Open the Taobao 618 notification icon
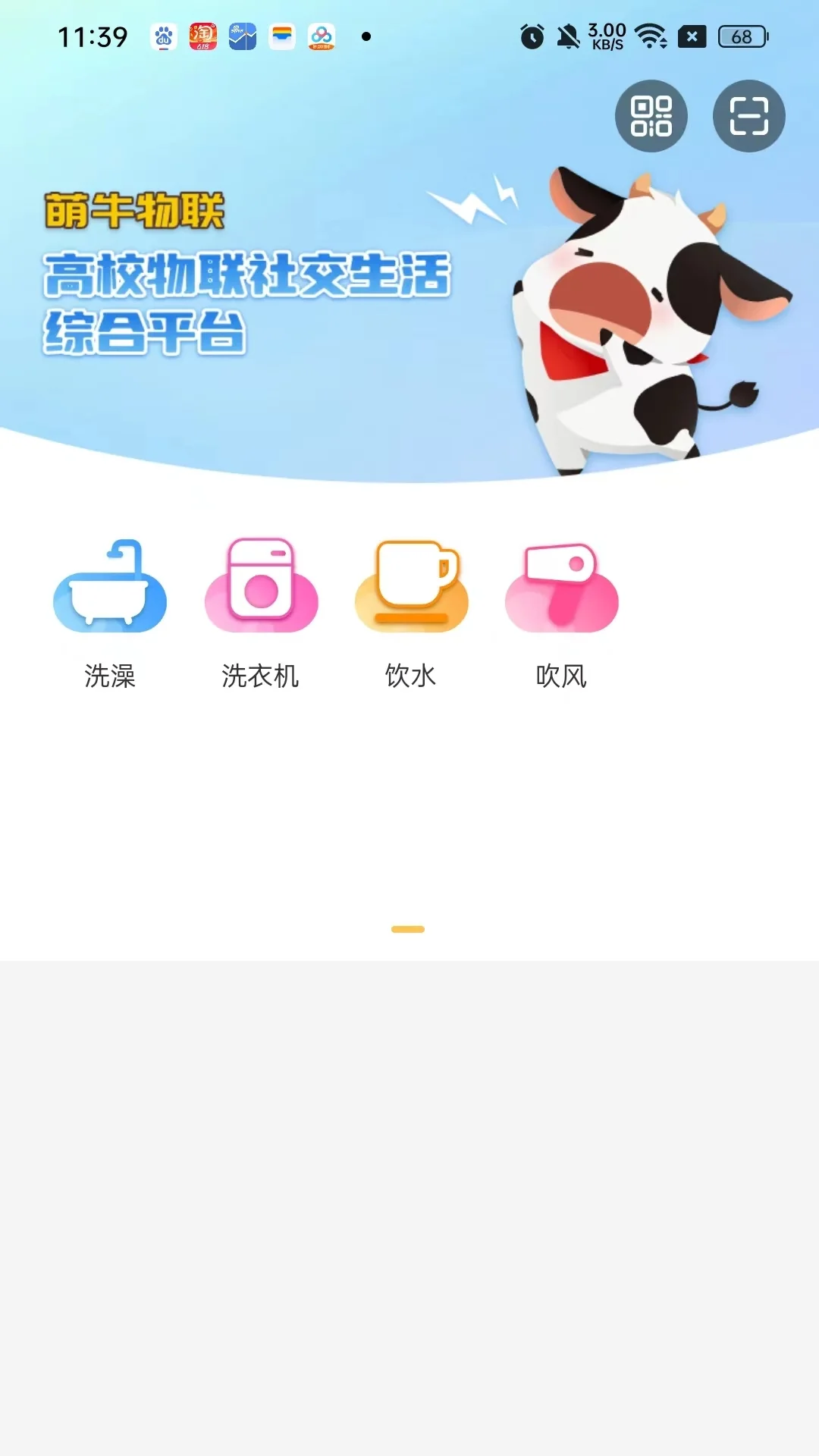 [x=202, y=36]
